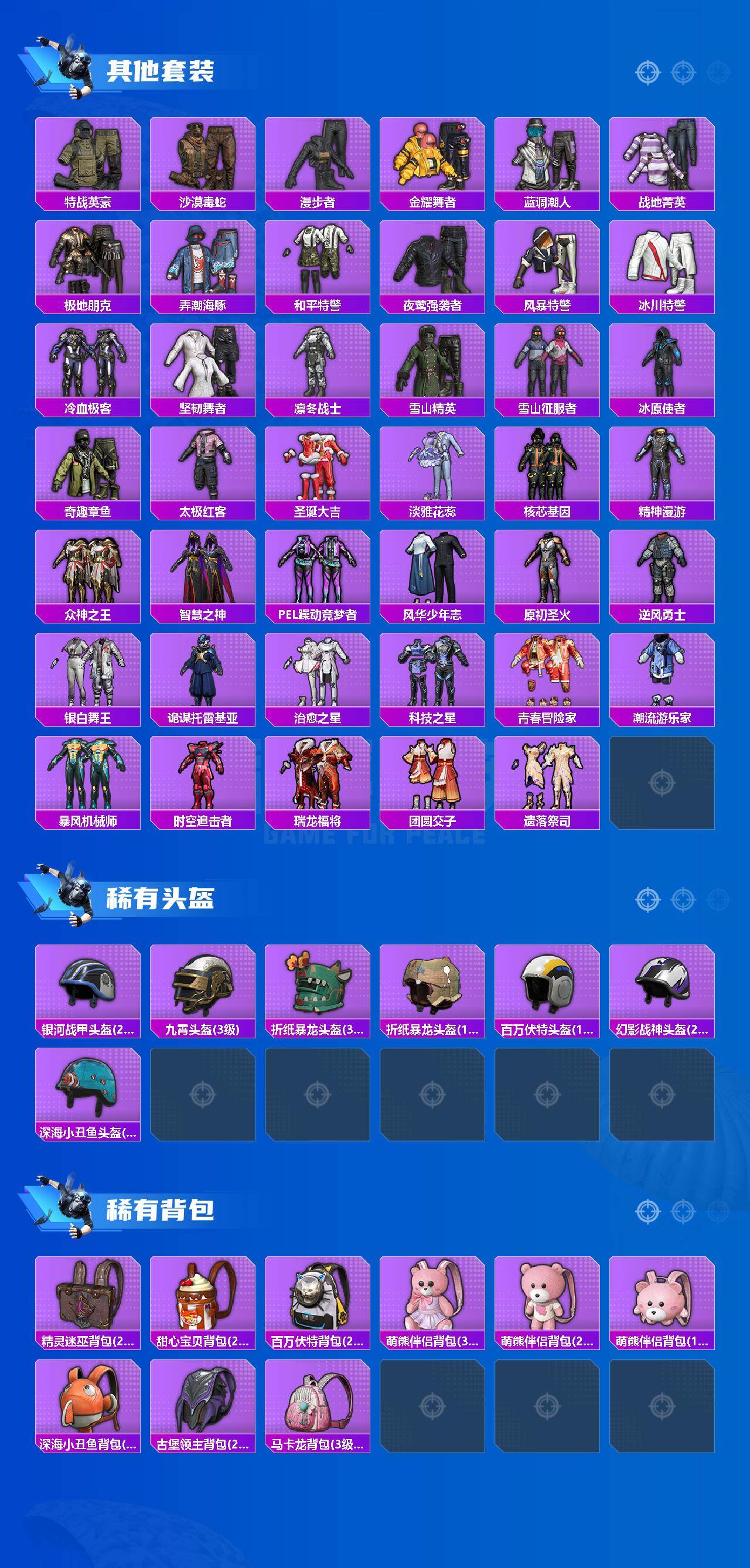Click the 暴风机械师 name label
Screen dimensions: 750x1568
point(88,821)
